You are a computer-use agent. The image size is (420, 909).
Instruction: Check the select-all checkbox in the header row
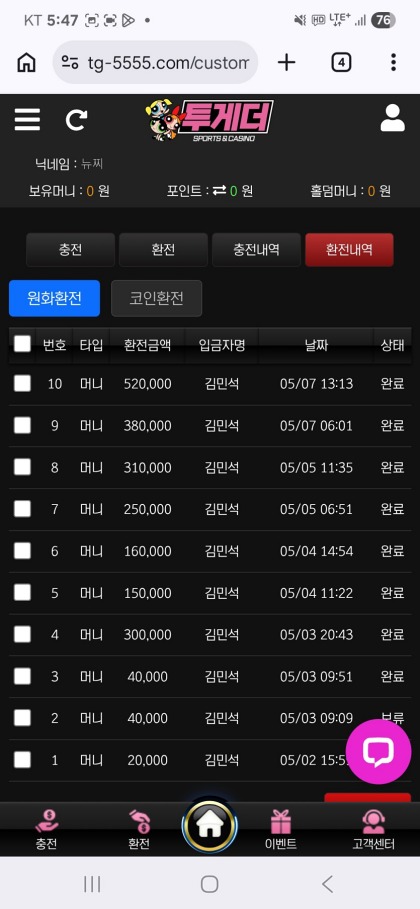(x=22, y=344)
